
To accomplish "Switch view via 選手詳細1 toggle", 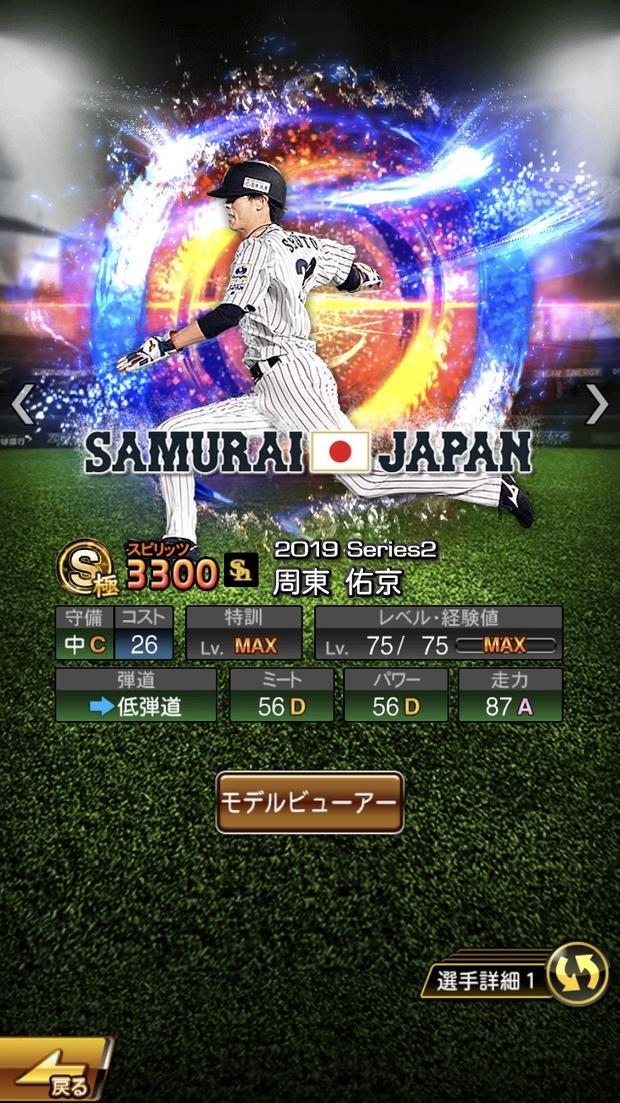I will pos(577,973).
